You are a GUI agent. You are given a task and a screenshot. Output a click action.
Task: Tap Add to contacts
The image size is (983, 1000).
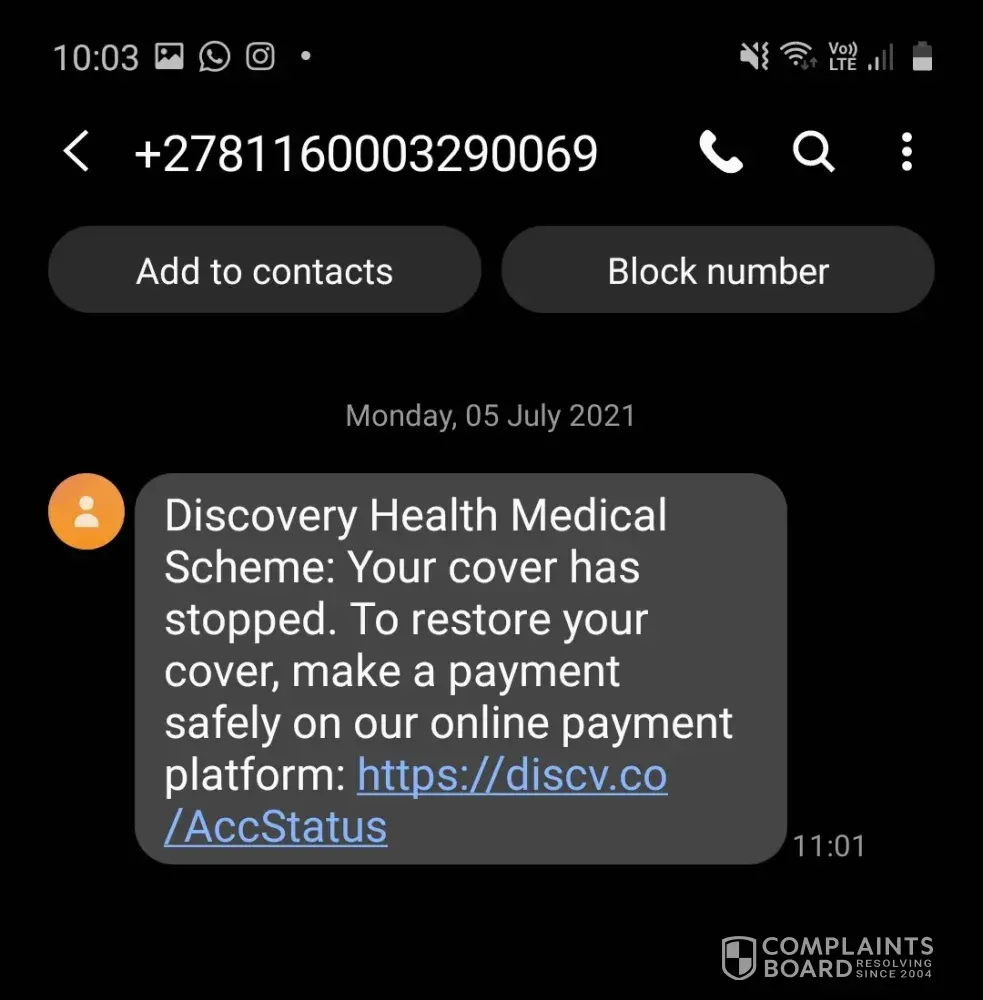click(265, 271)
